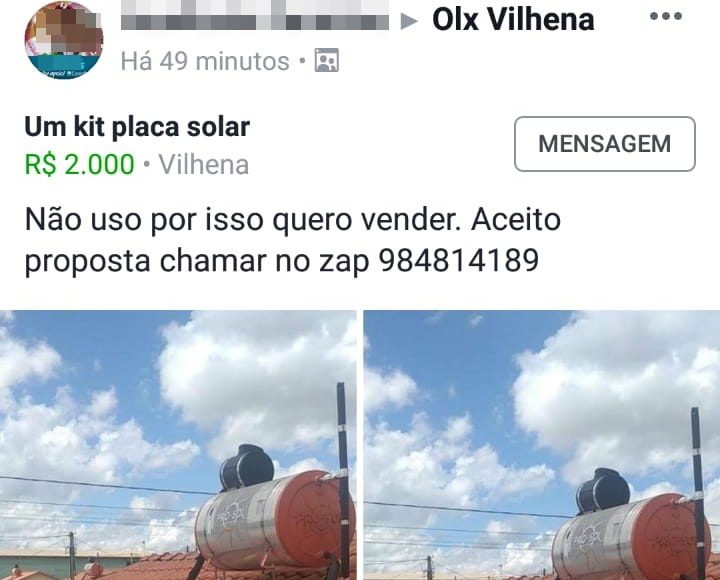Screen dimensions: 720x580
Task: Tap the MENSAGEM button
Action: pyautogui.click(x=604, y=144)
